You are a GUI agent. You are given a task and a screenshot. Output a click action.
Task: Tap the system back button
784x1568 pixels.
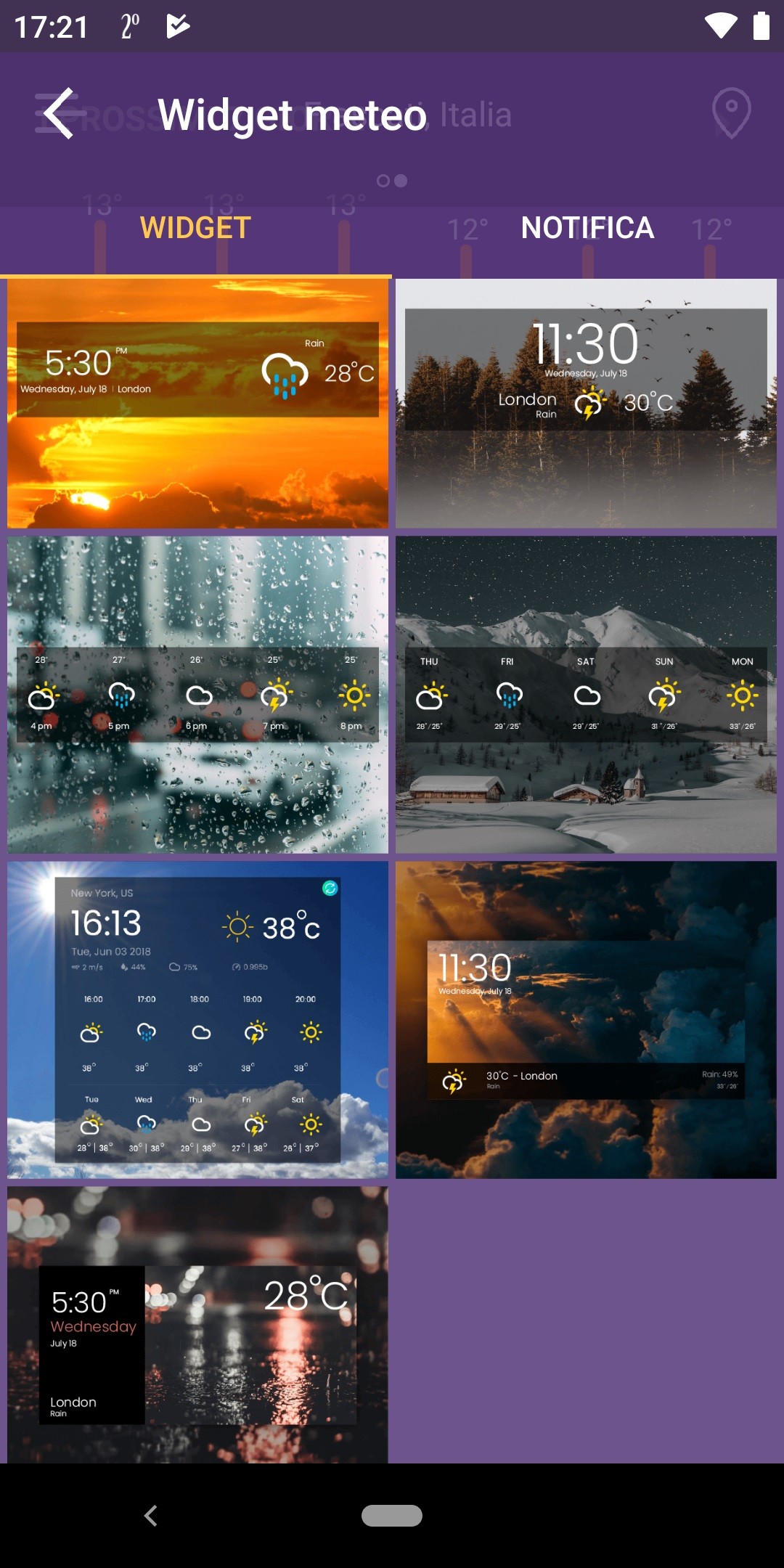(151, 1516)
